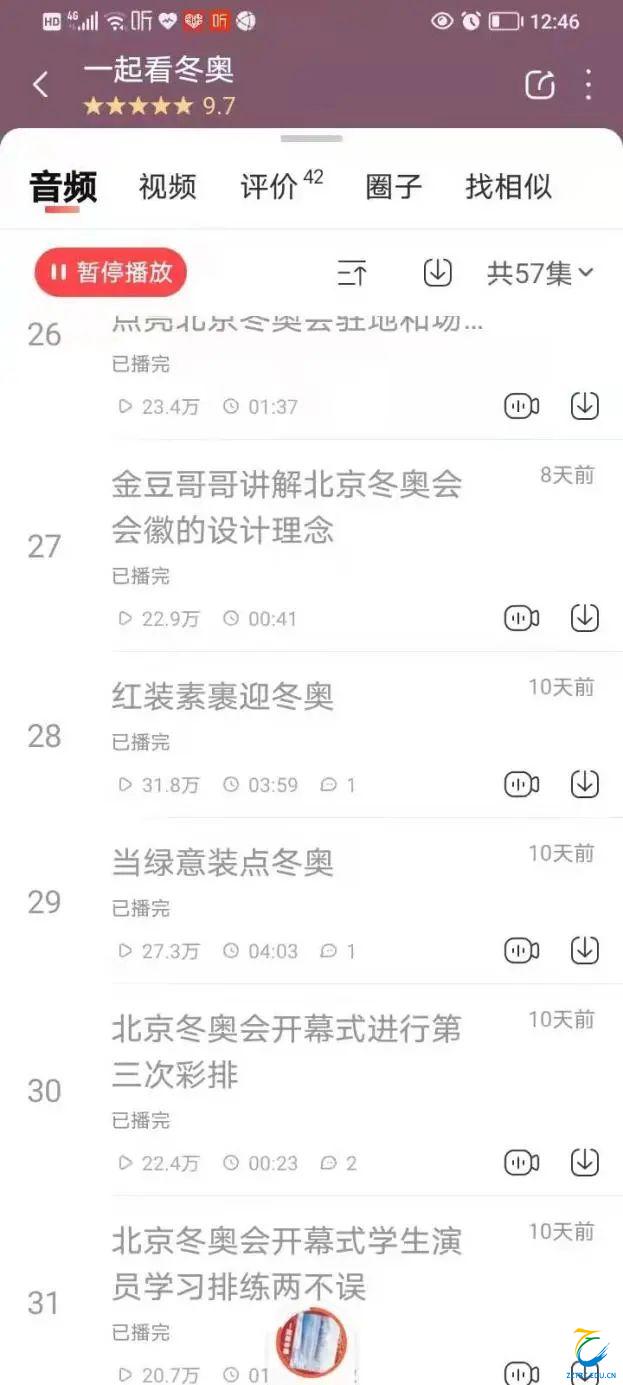This screenshot has height=1385, width=623.
Task: Open video version of episode 27
Action: (521, 618)
